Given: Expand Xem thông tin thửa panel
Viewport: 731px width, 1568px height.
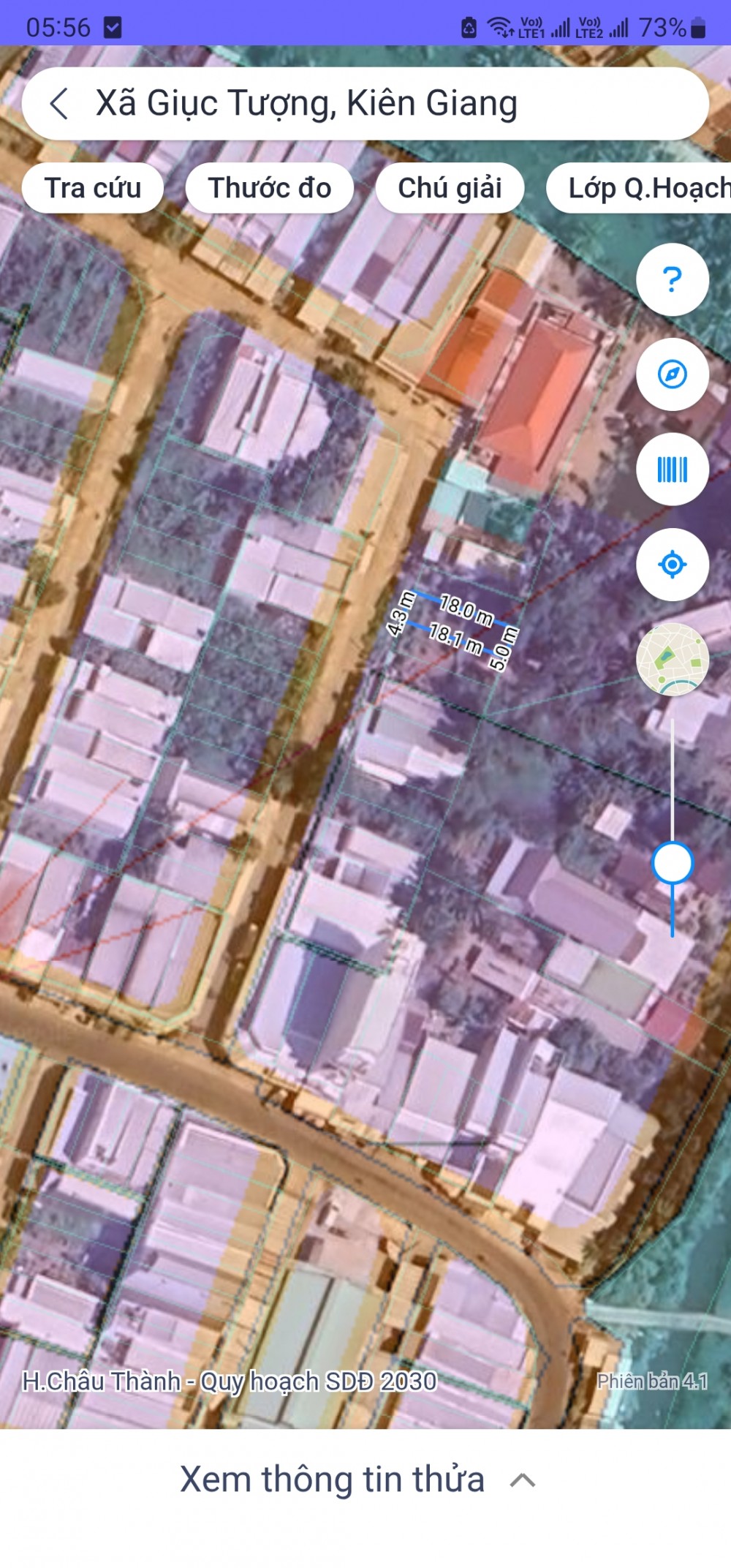Looking at the screenshot, I should point(358,1479).
